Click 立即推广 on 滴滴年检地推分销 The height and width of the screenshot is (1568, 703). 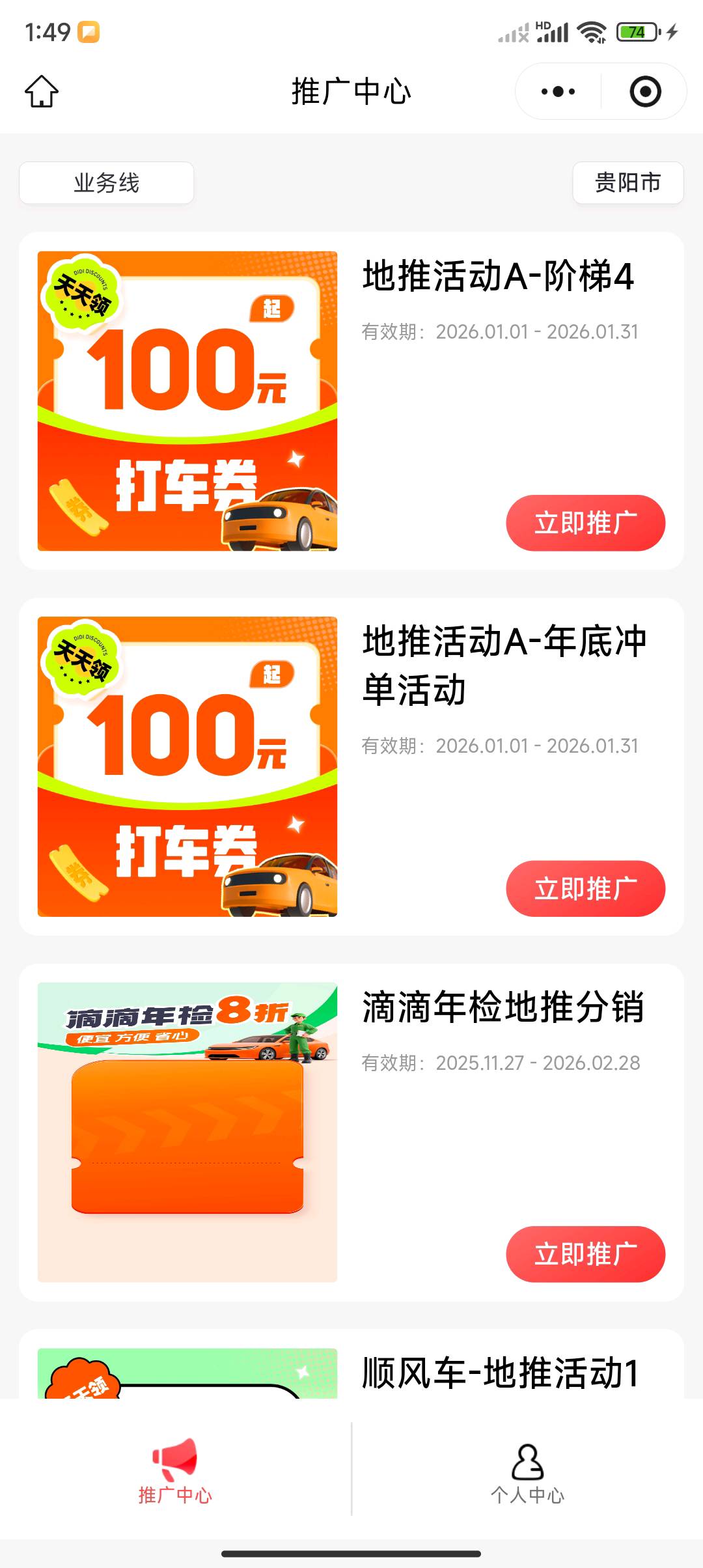click(585, 1254)
